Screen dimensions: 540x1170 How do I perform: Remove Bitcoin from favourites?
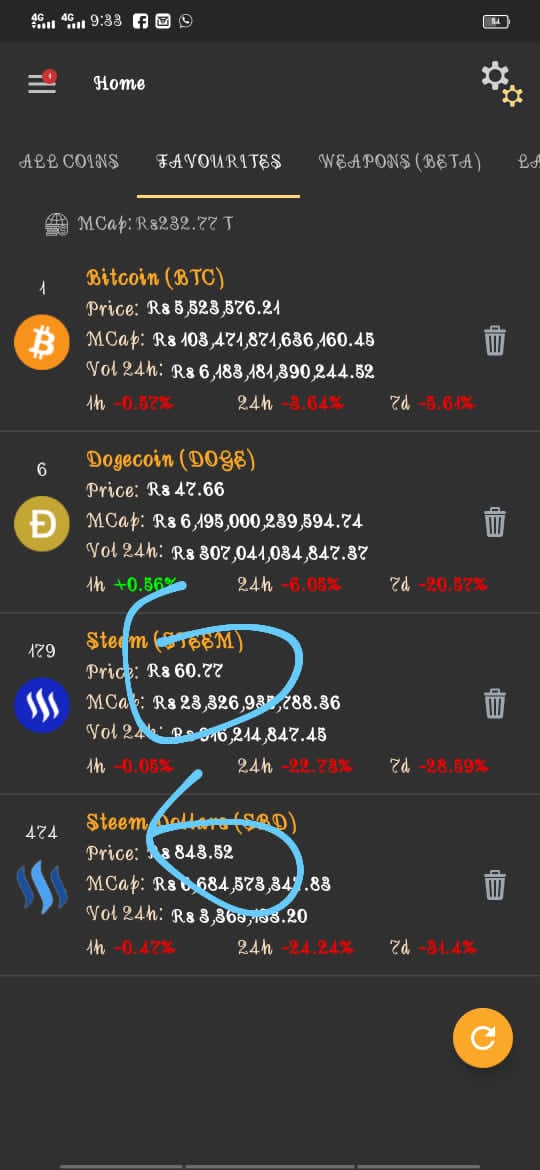click(x=495, y=341)
